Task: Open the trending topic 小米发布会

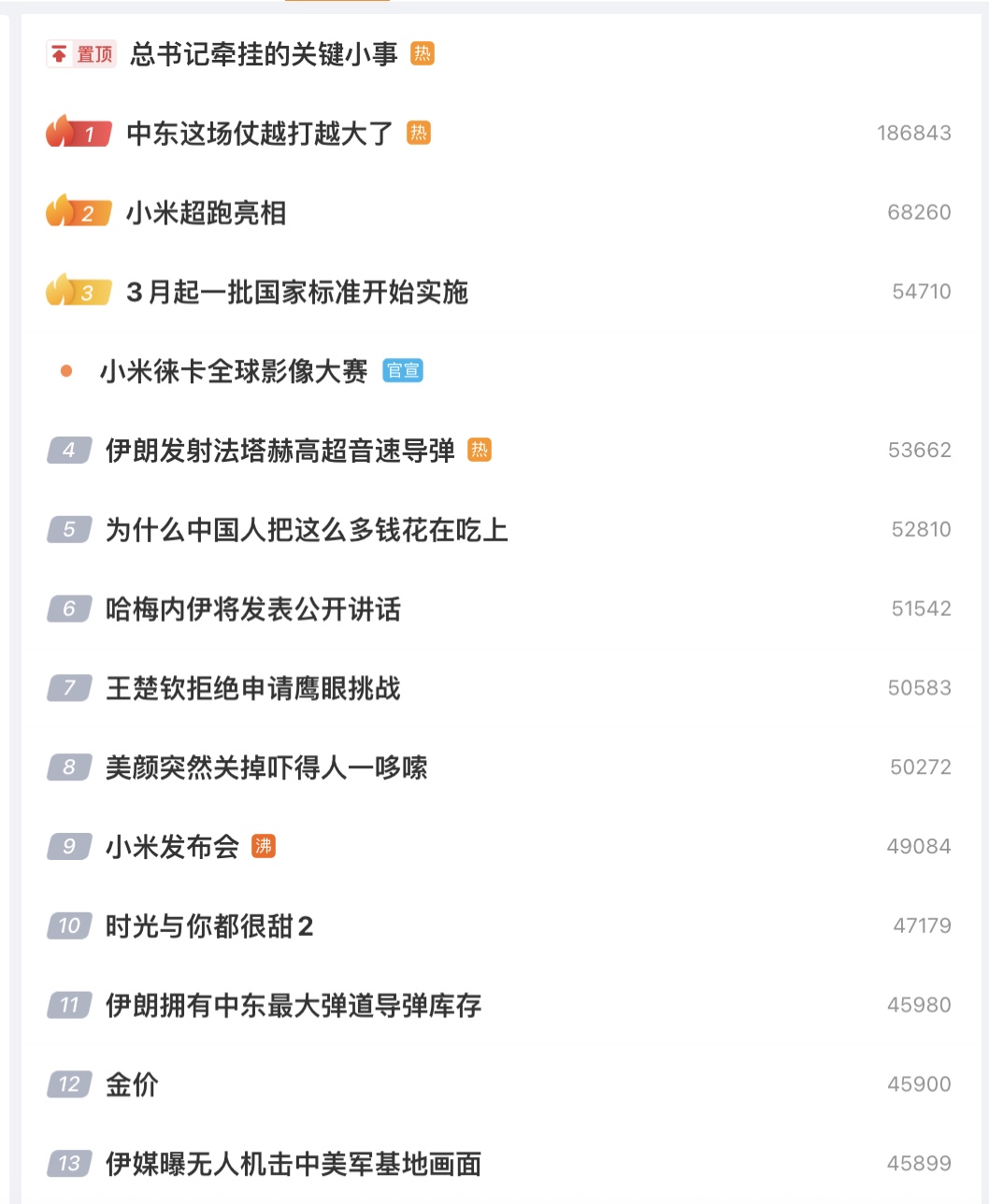Action: (x=173, y=847)
